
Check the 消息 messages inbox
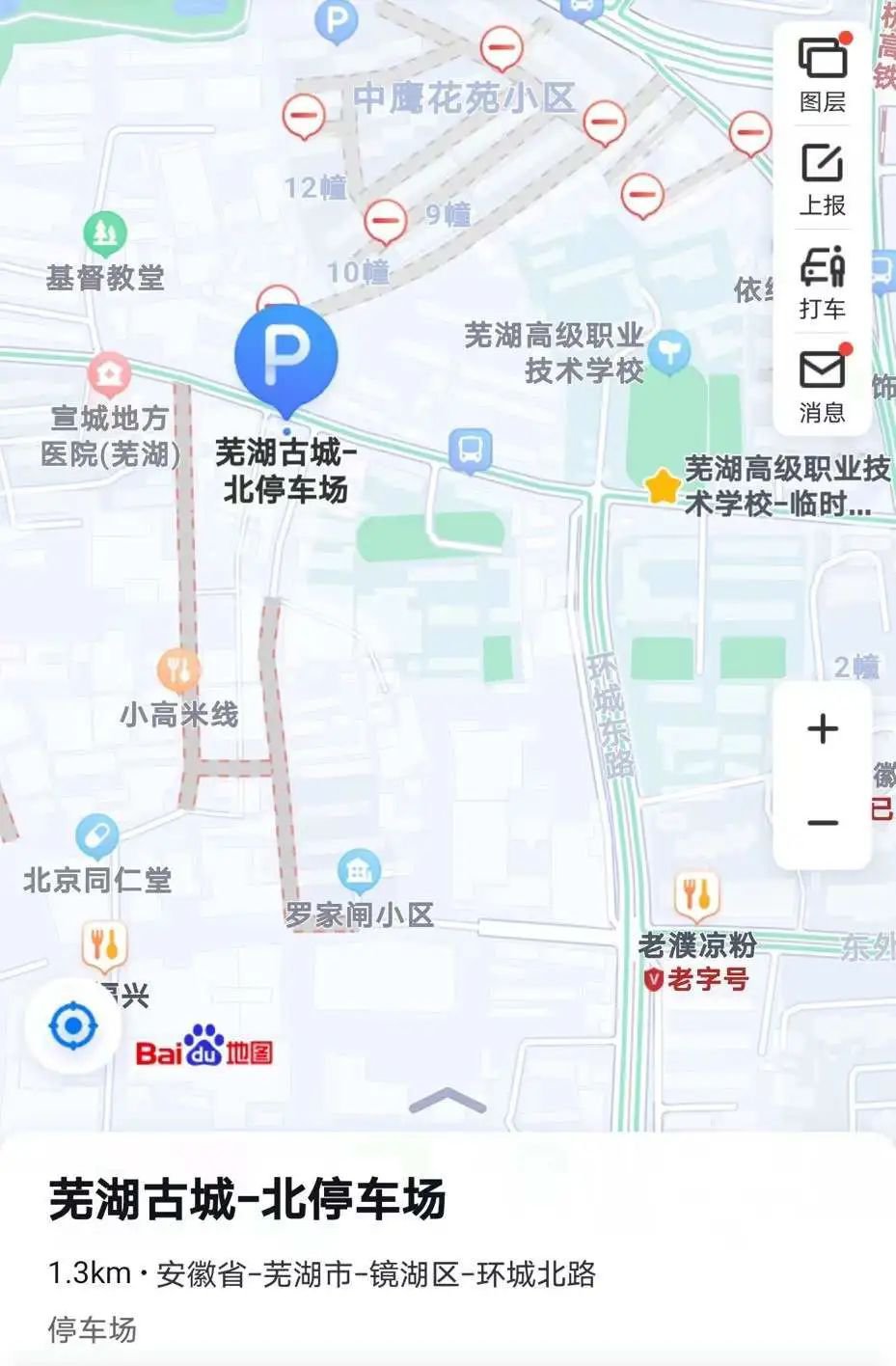pyautogui.click(x=822, y=385)
